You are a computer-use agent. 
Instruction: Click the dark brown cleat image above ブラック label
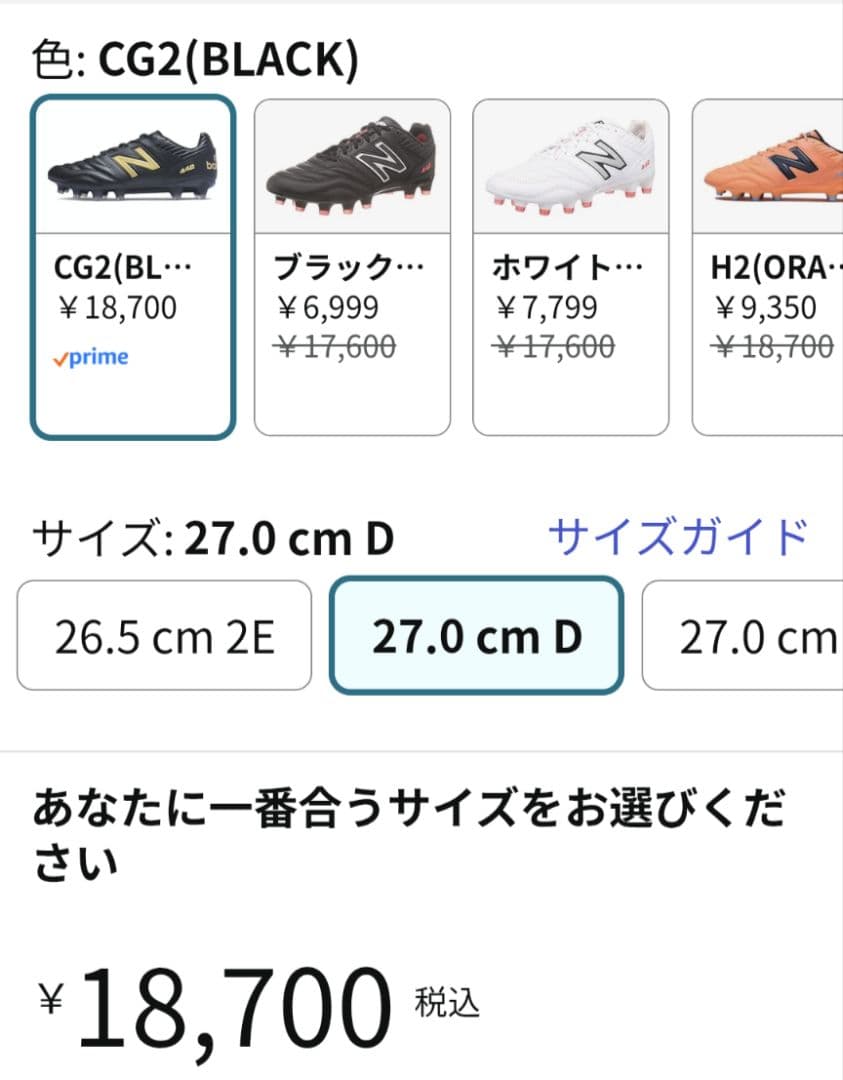[x=351, y=165]
